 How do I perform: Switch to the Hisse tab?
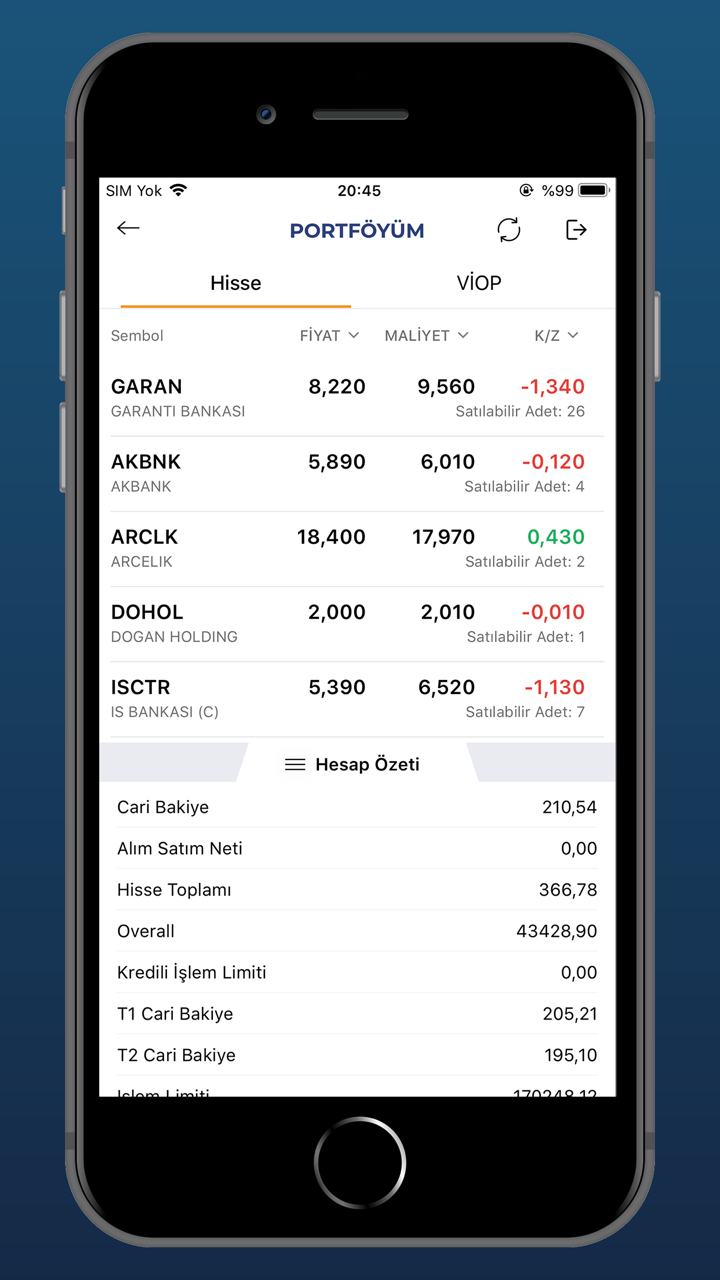tap(236, 283)
